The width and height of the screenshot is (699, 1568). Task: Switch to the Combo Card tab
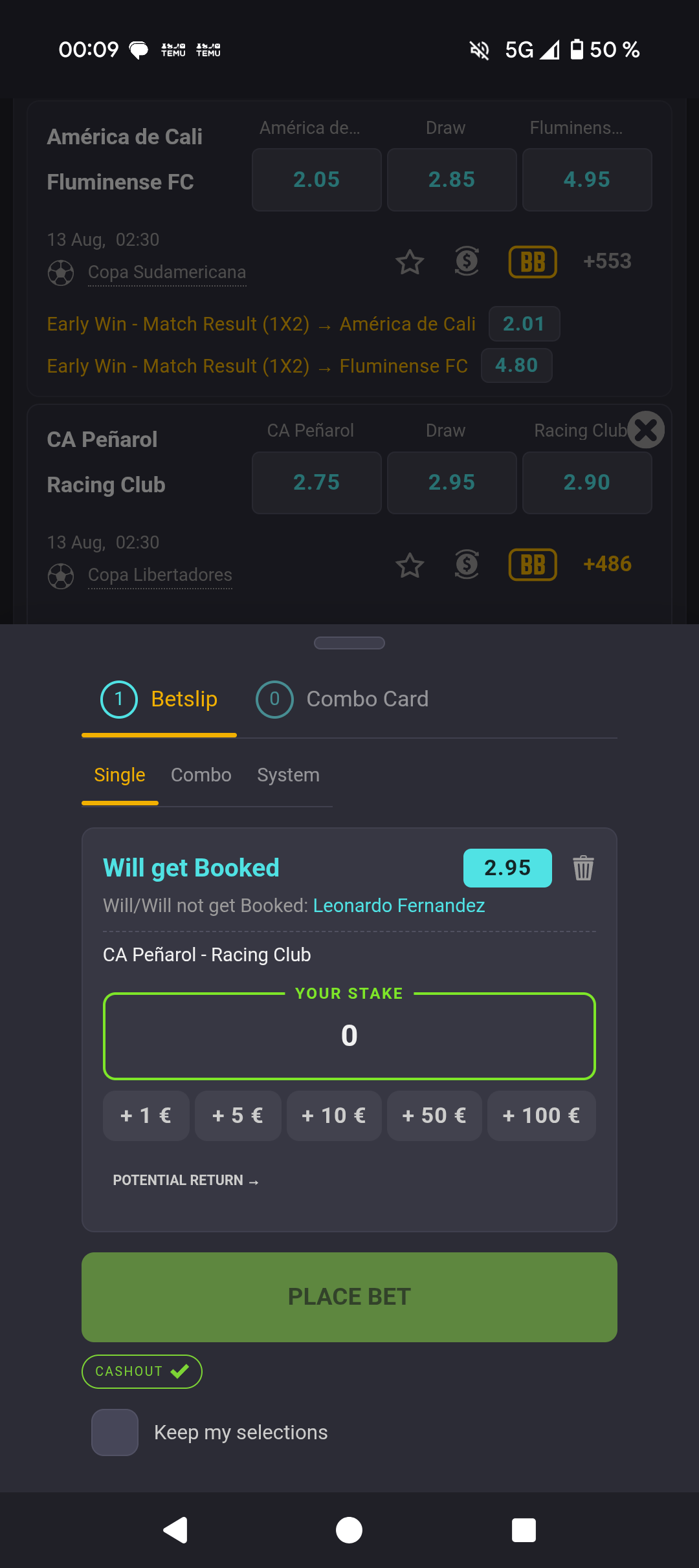pyautogui.click(x=343, y=699)
